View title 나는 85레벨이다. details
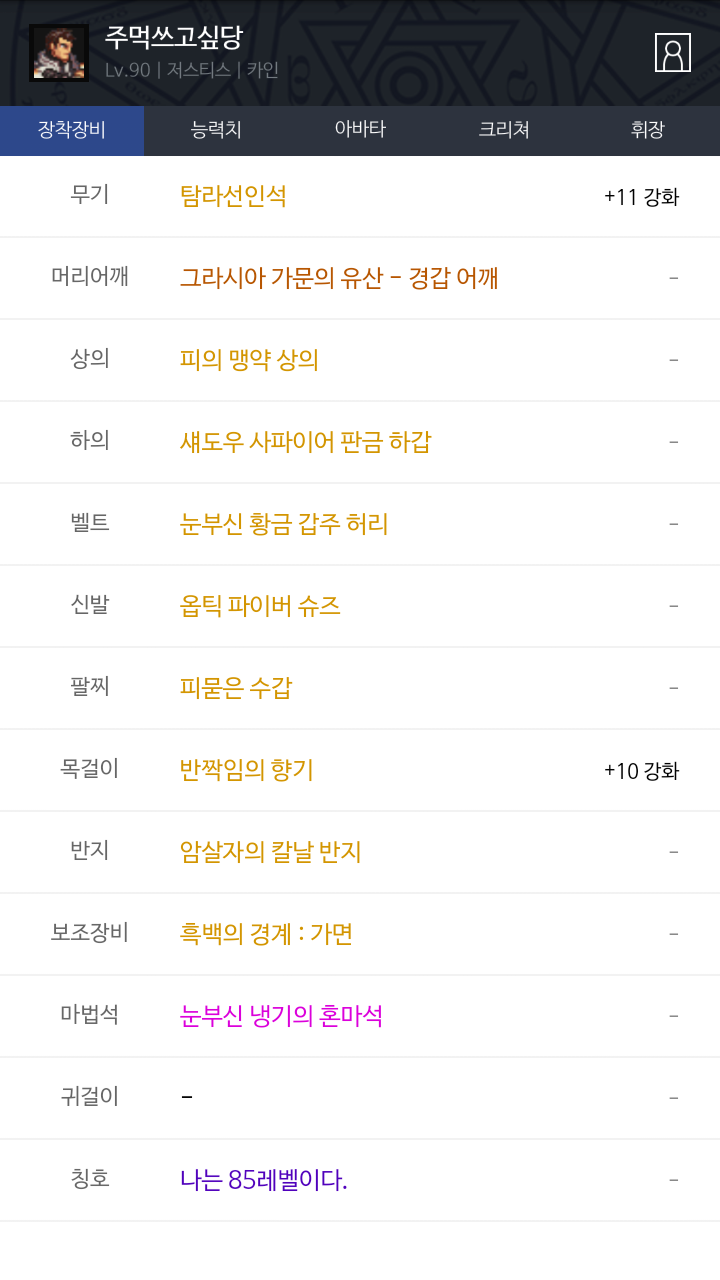This screenshot has height=1280, width=720. click(263, 1179)
